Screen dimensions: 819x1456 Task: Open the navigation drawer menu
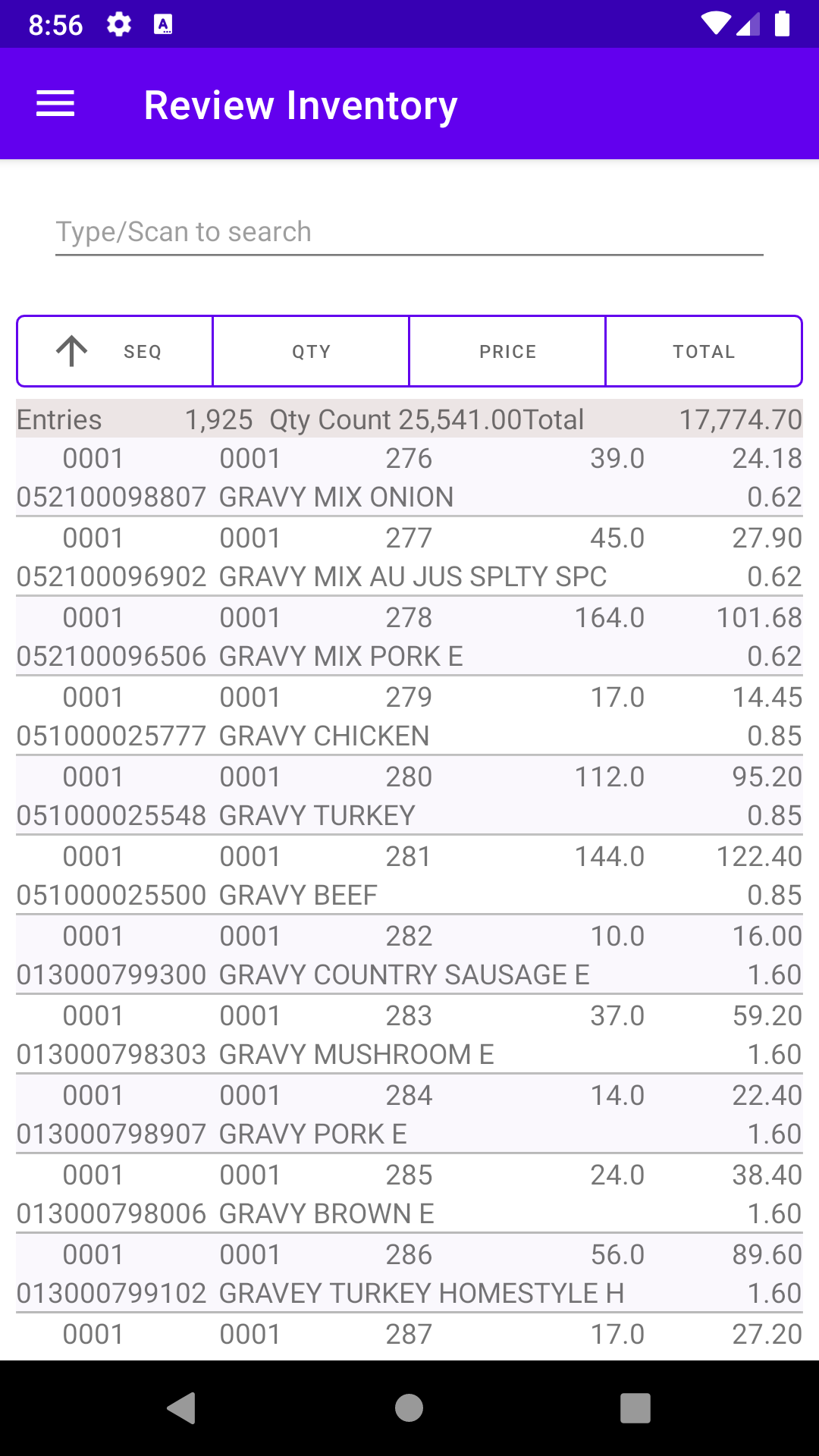click(x=55, y=104)
